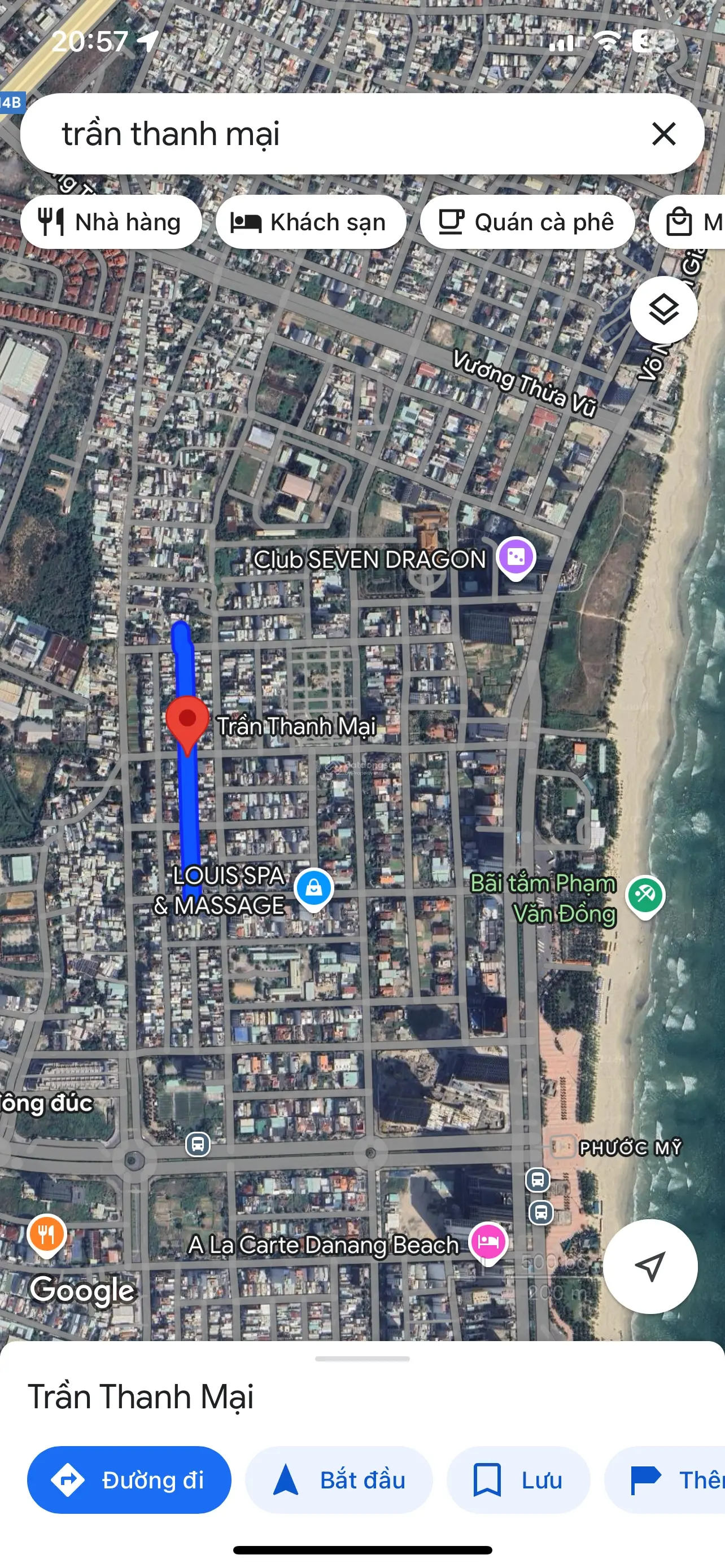The image size is (725, 1568).
Task: Open the orange restaurant marker
Action: tap(47, 1233)
